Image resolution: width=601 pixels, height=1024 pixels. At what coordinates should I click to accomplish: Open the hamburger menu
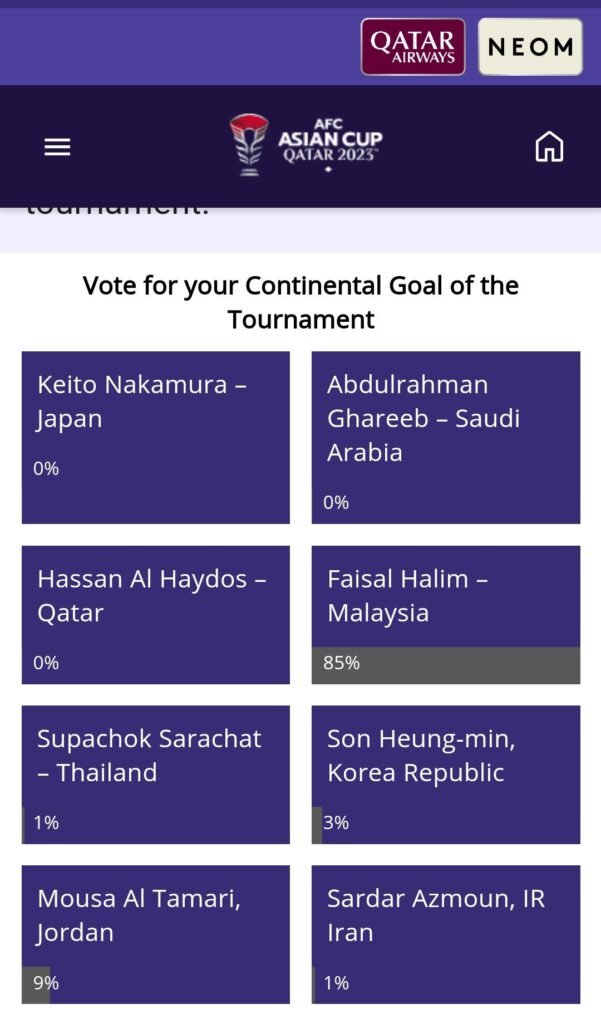[x=58, y=147]
